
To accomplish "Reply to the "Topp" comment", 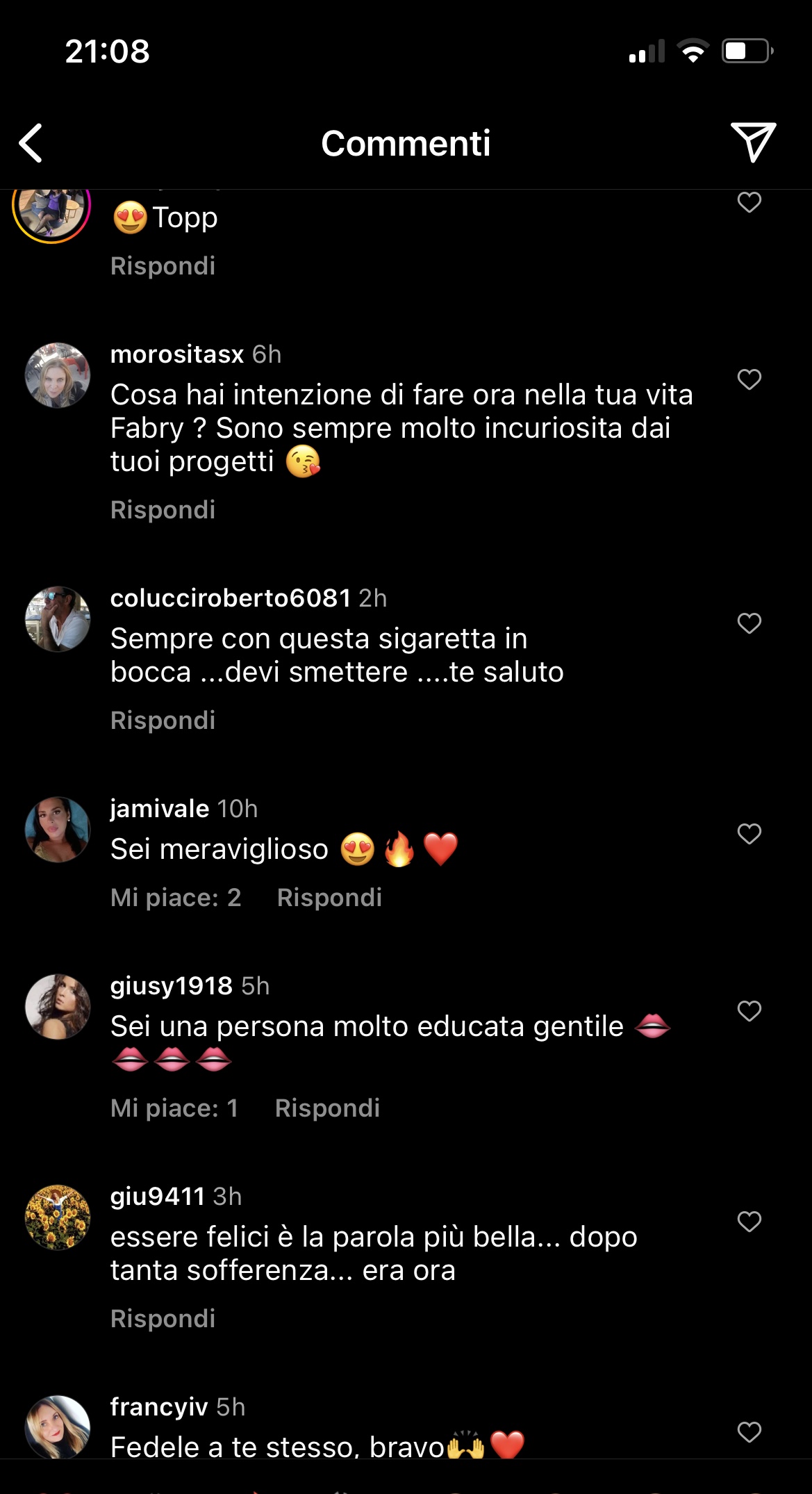I will (163, 265).
